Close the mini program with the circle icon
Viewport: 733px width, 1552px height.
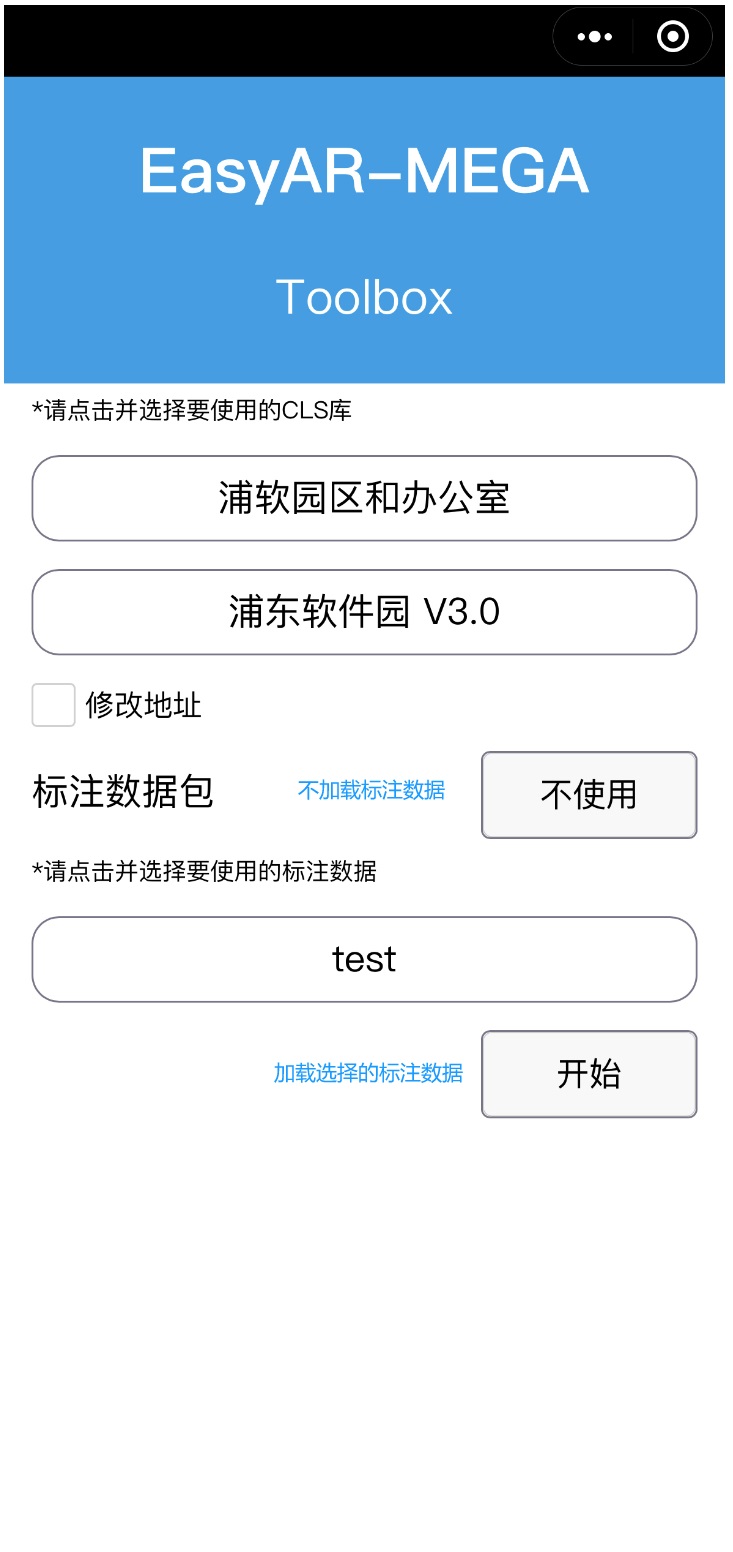pyautogui.click(x=673, y=37)
